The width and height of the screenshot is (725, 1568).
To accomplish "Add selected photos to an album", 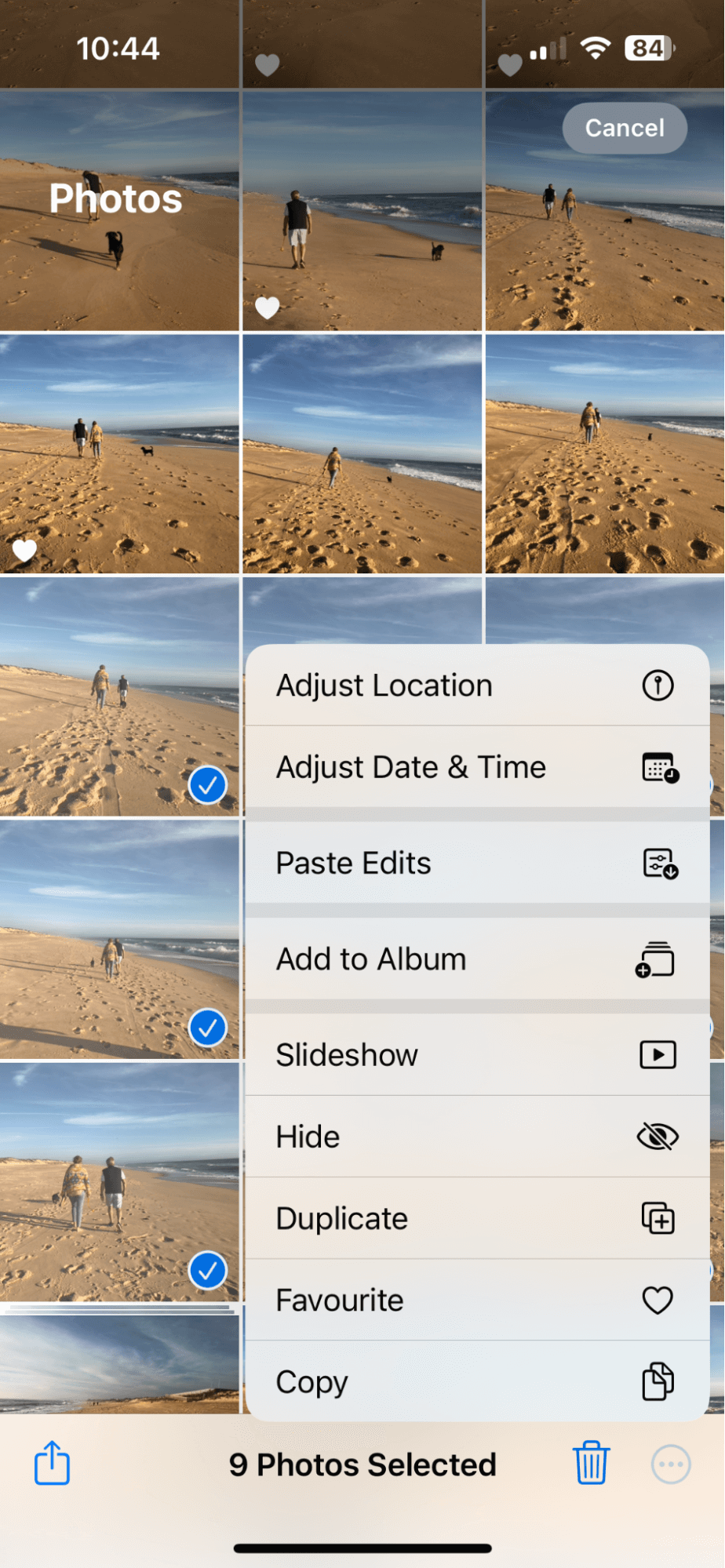I will [x=477, y=959].
